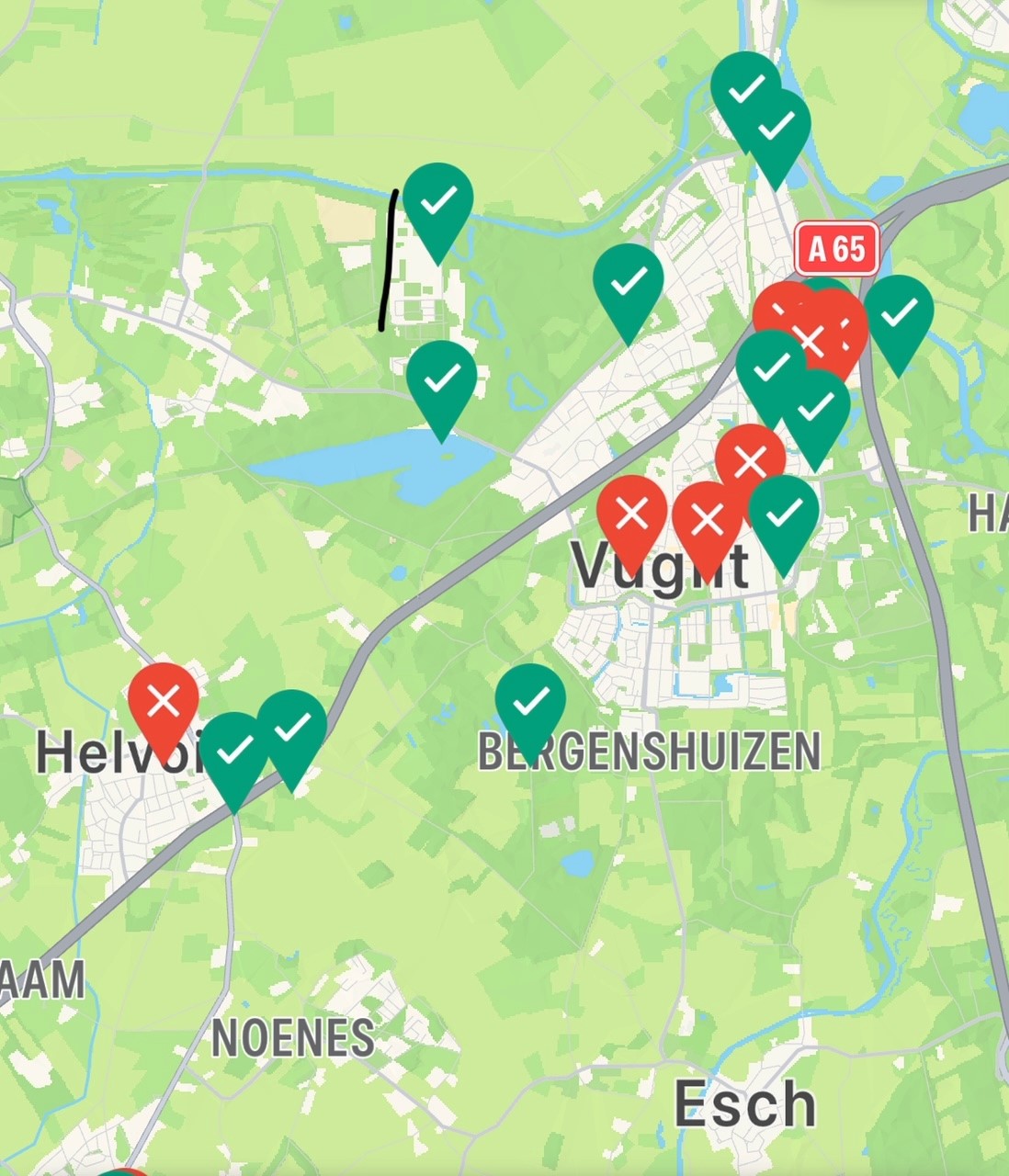Open the red X pin over Vught's letter V
Image resolution: width=1009 pixels, height=1176 pixels.
[x=632, y=514]
